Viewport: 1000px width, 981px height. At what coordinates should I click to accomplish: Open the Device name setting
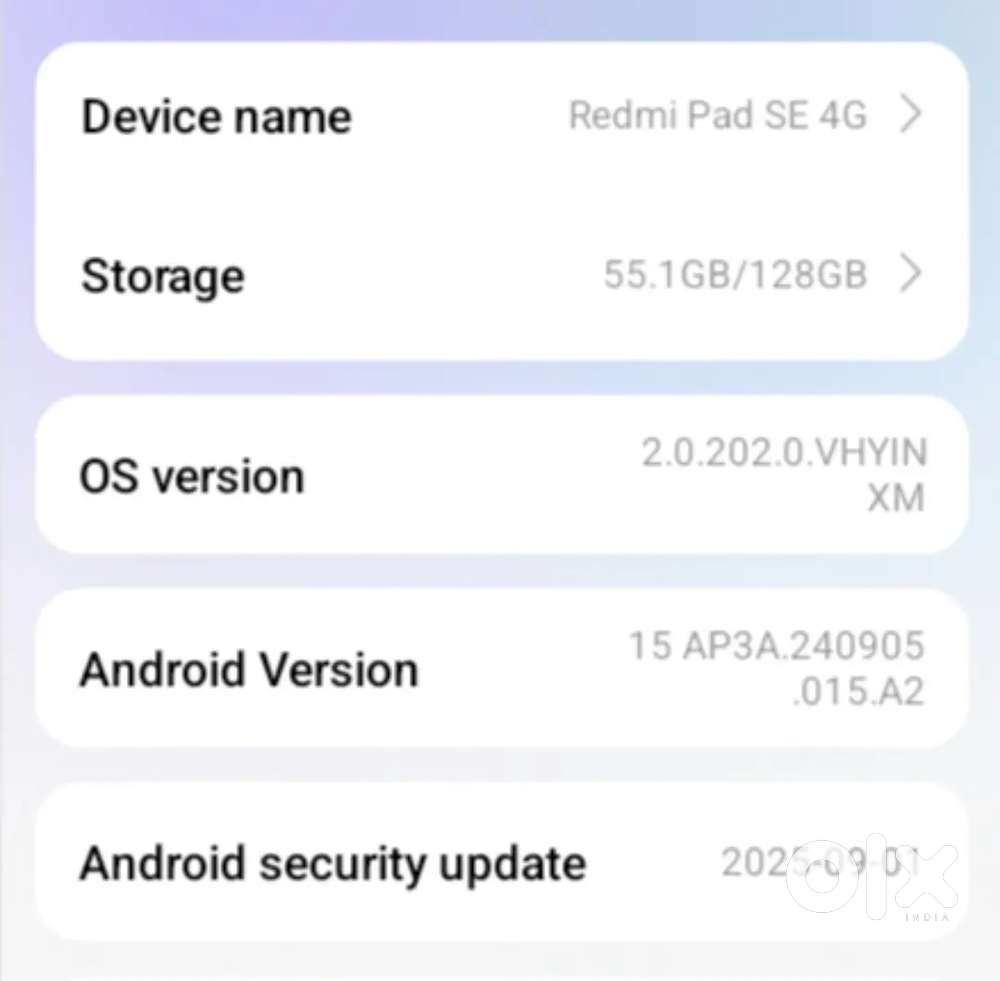tap(500, 117)
